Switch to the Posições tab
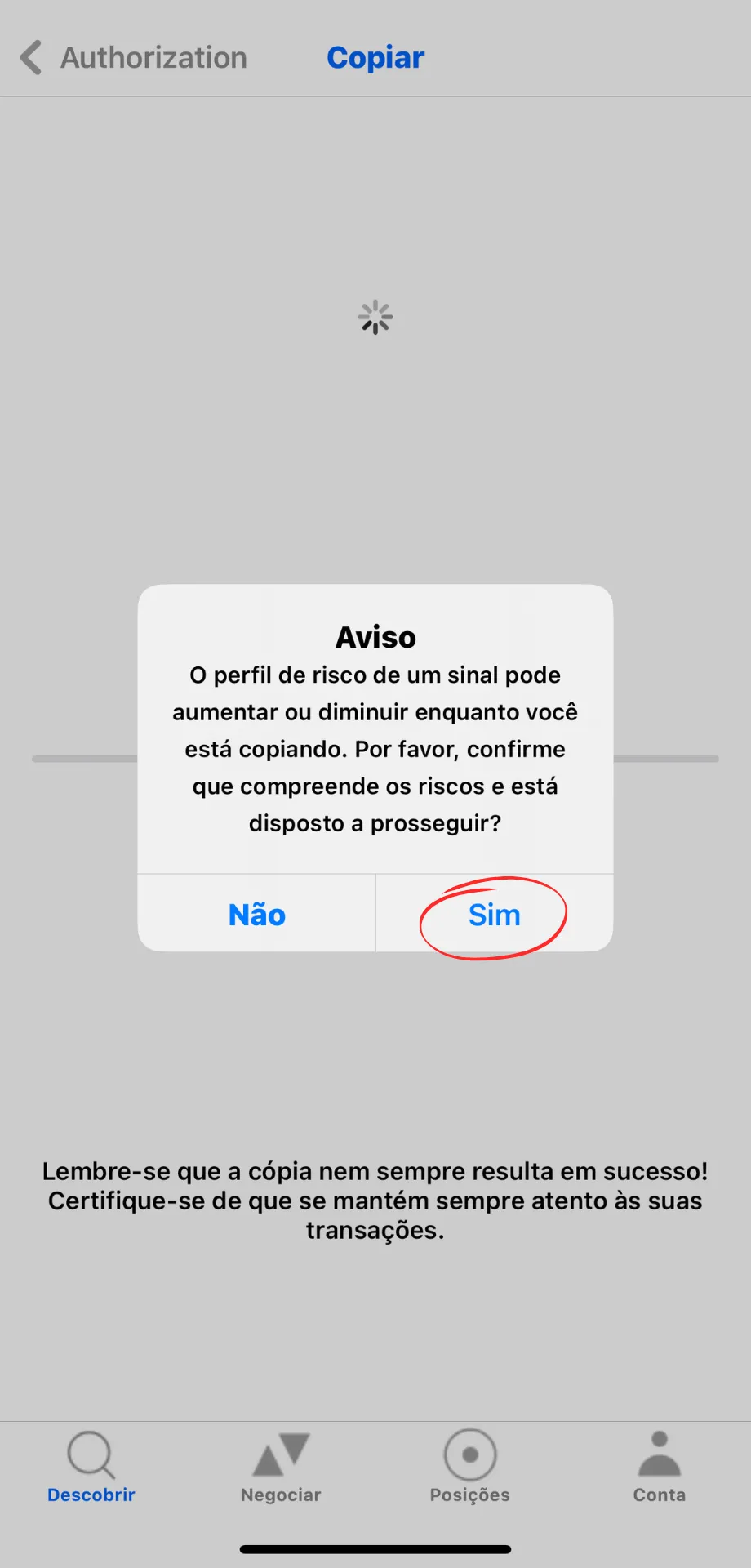The height and width of the screenshot is (1568, 751). (x=470, y=1467)
